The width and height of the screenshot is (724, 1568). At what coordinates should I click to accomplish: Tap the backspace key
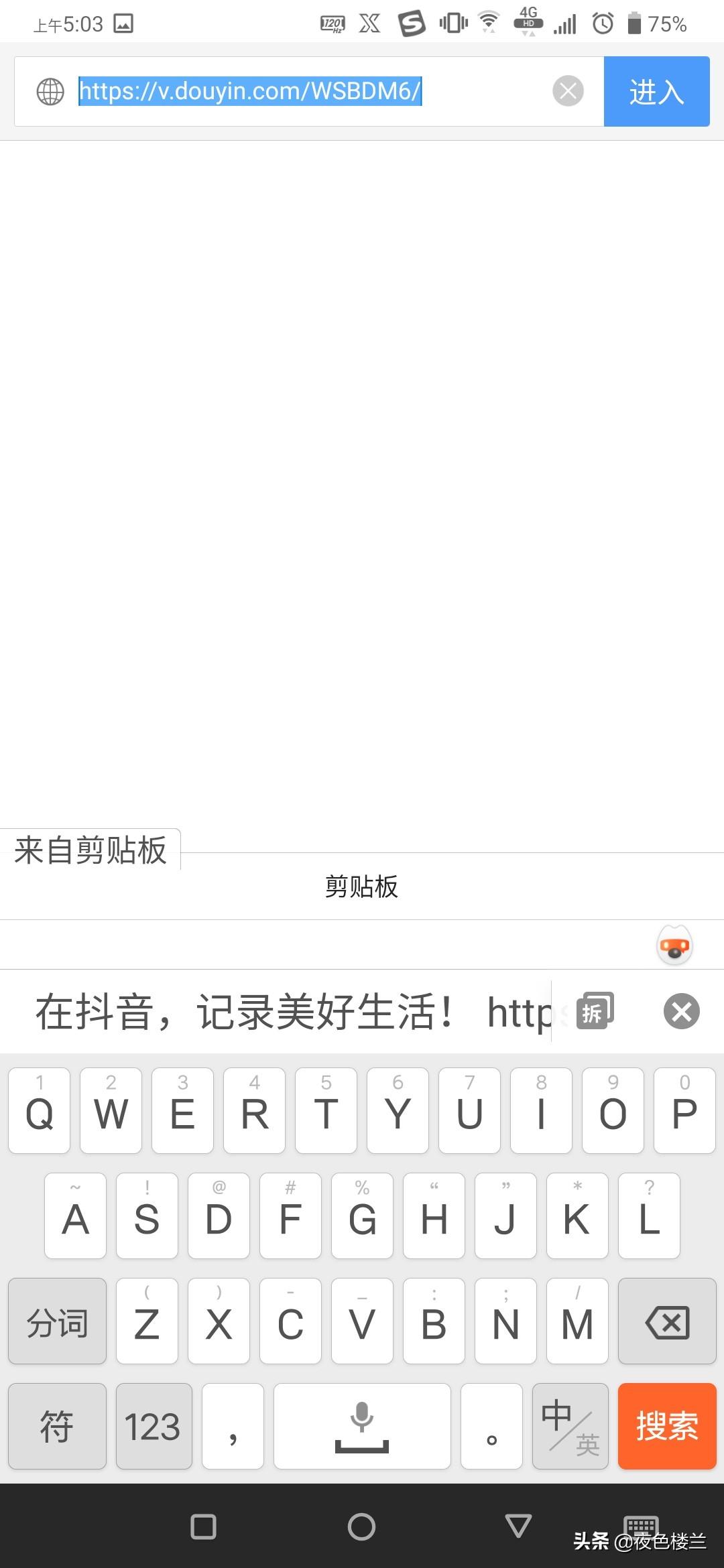[x=666, y=1321]
